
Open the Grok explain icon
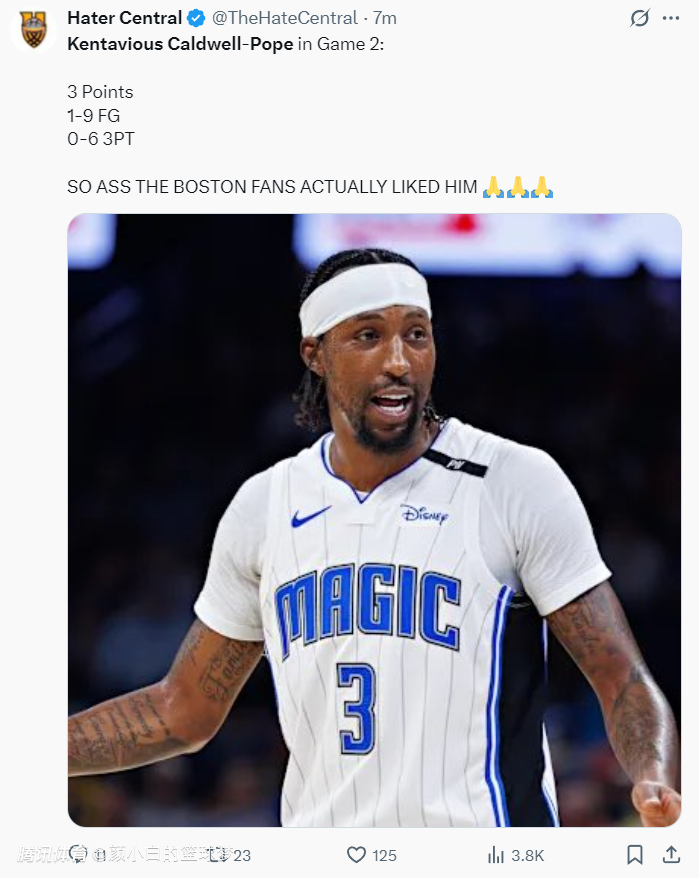click(x=640, y=18)
